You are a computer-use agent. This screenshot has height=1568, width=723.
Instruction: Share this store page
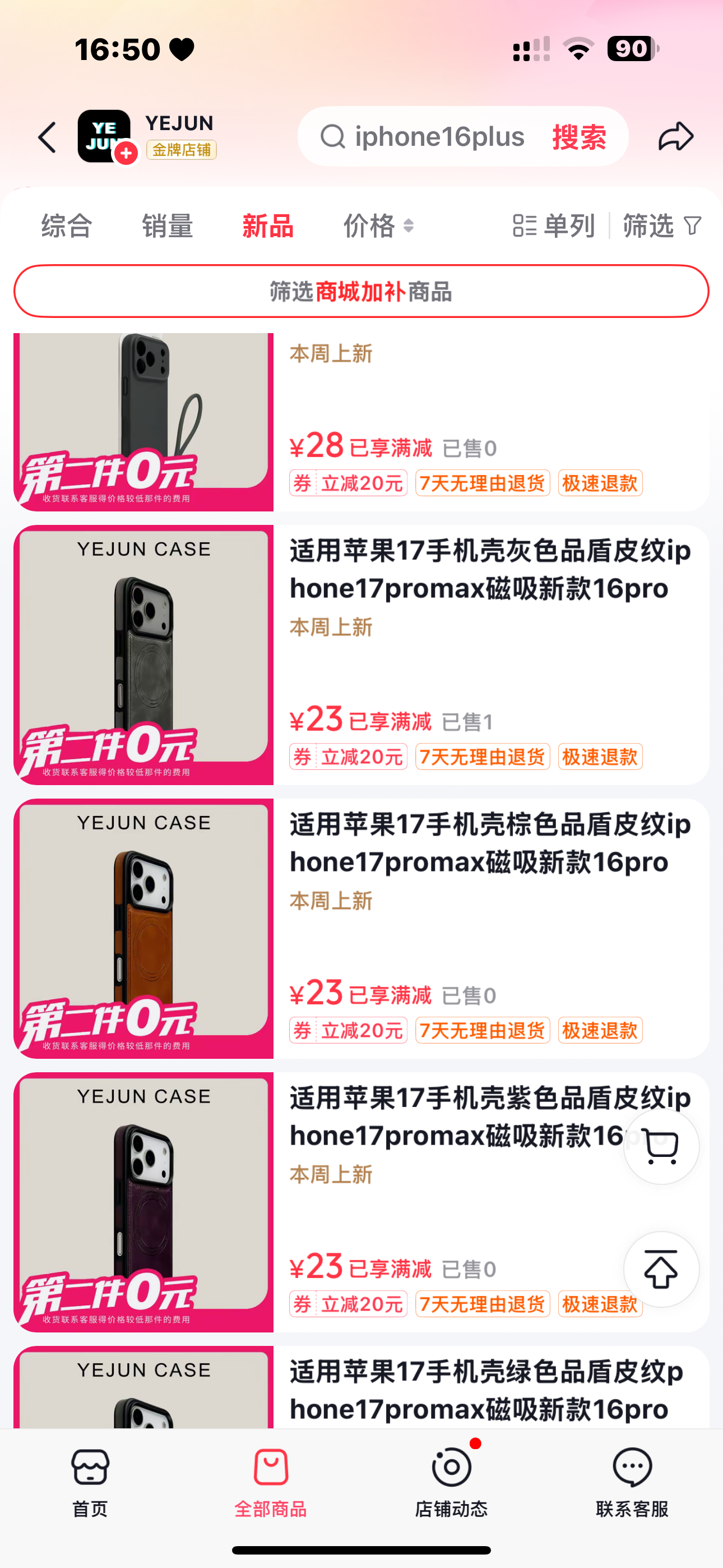point(675,136)
